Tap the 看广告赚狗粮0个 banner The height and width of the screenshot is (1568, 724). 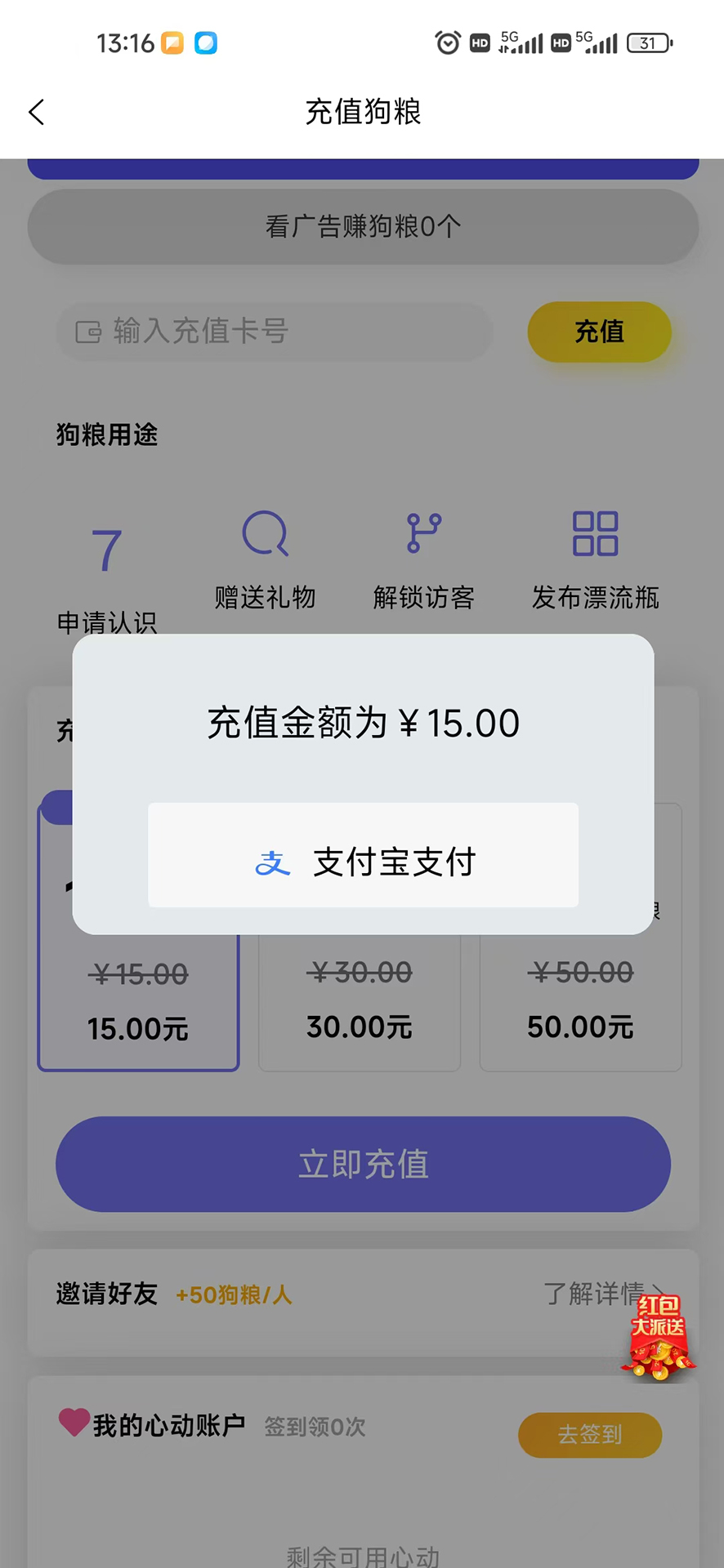pos(362,226)
